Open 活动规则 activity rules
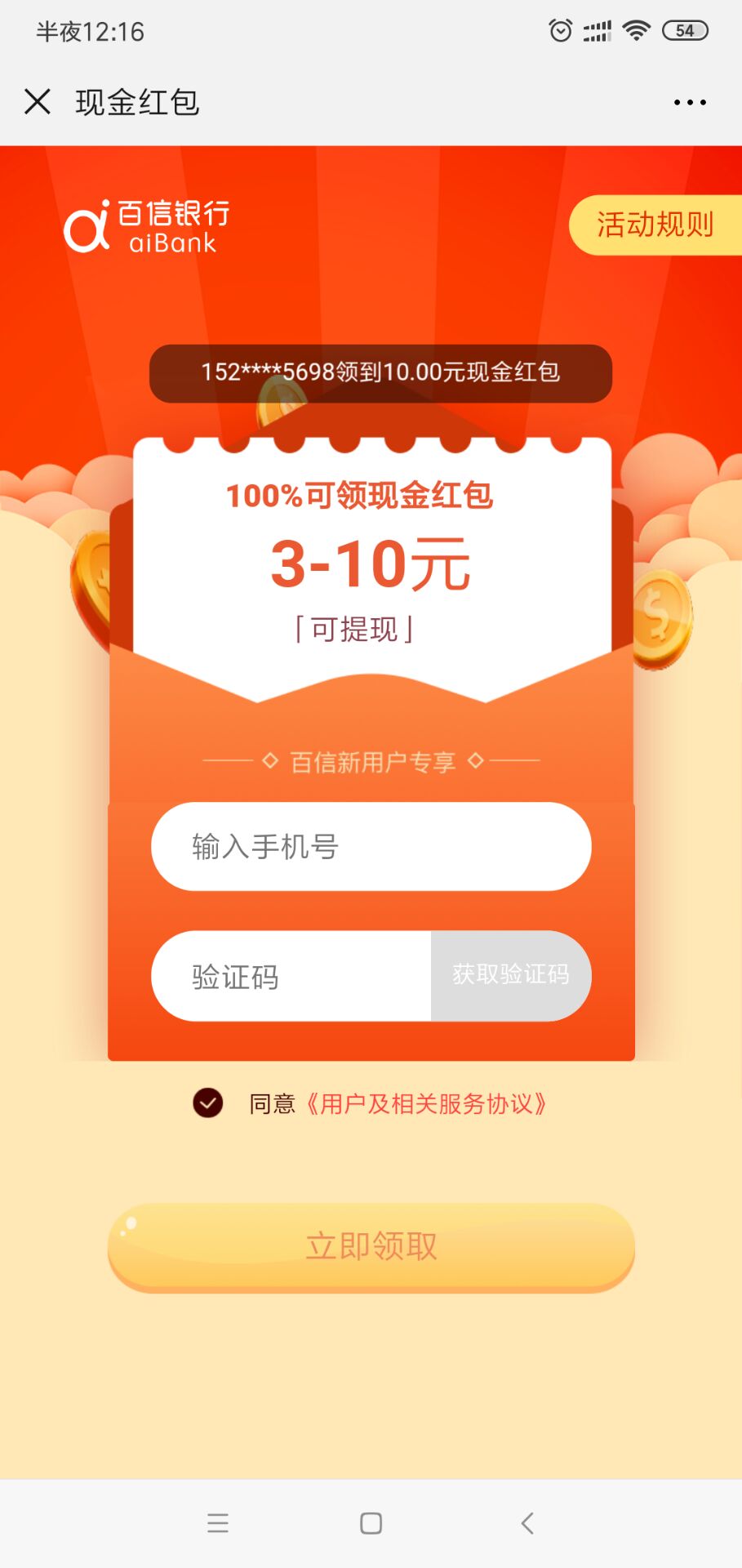Image resolution: width=742 pixels, height=1568 pixels. [655, 225]
